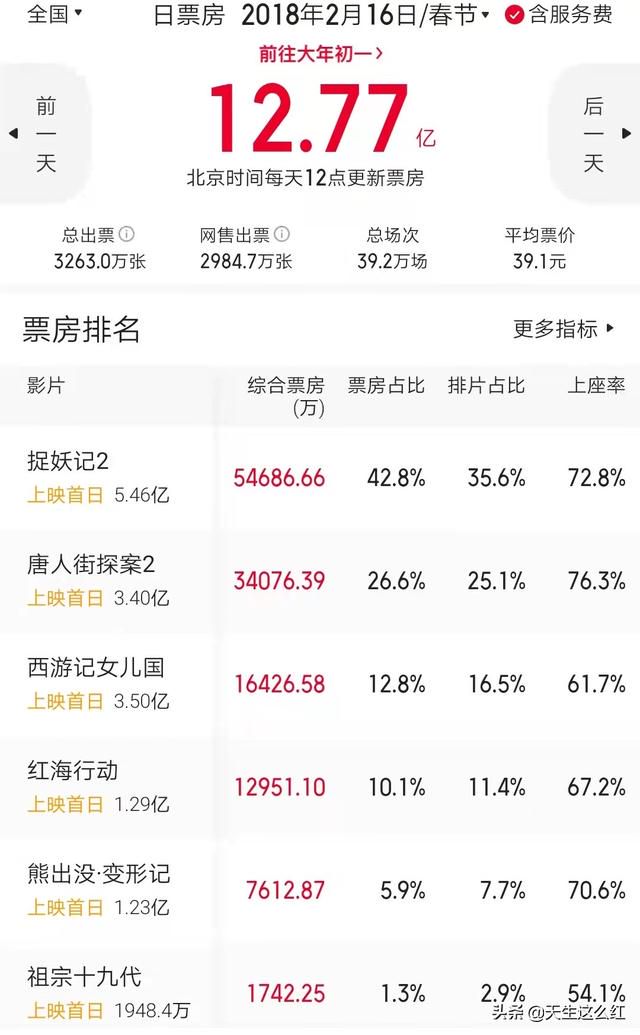The image size is (640, 1035).
Task: Open the 红海行动 movie row
Action: (320, 786)
